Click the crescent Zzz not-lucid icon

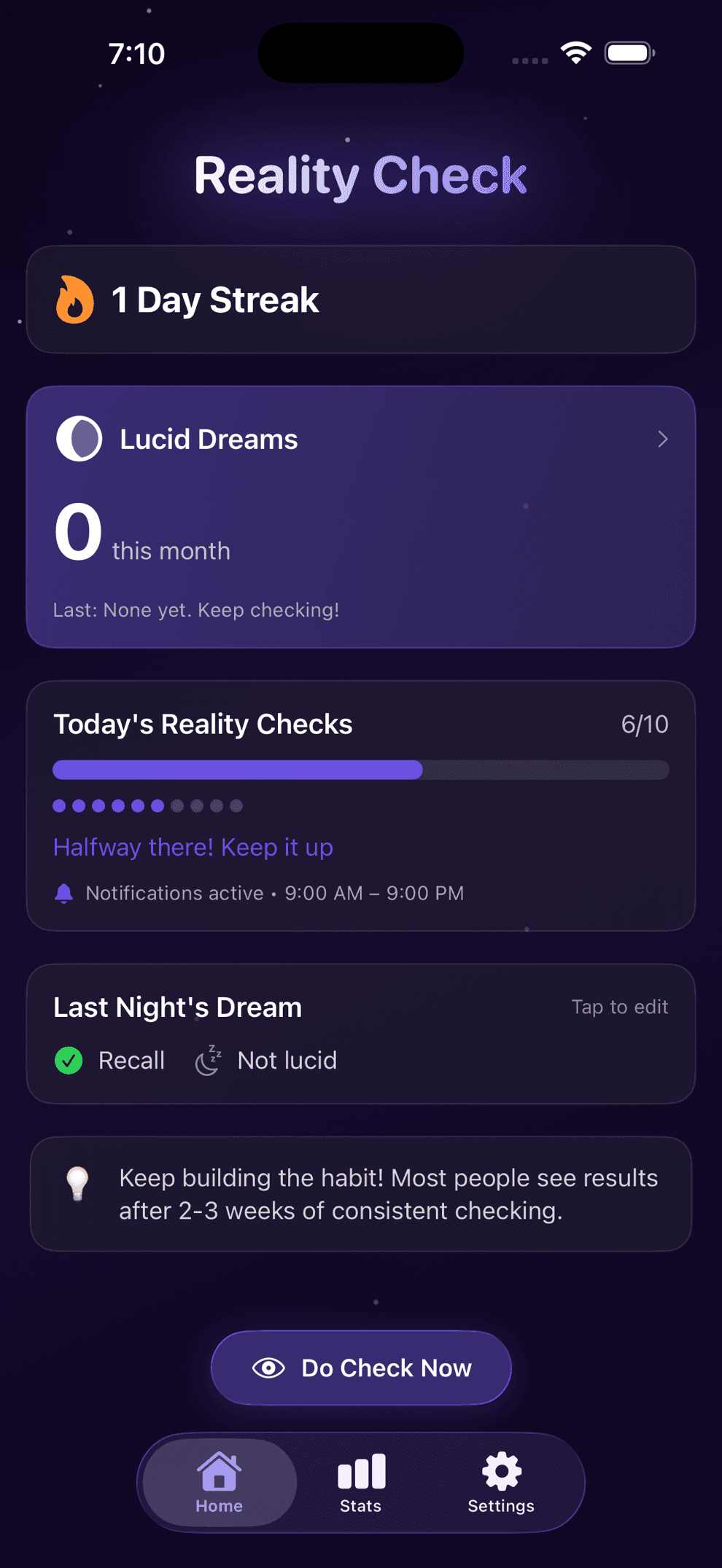208,1061
